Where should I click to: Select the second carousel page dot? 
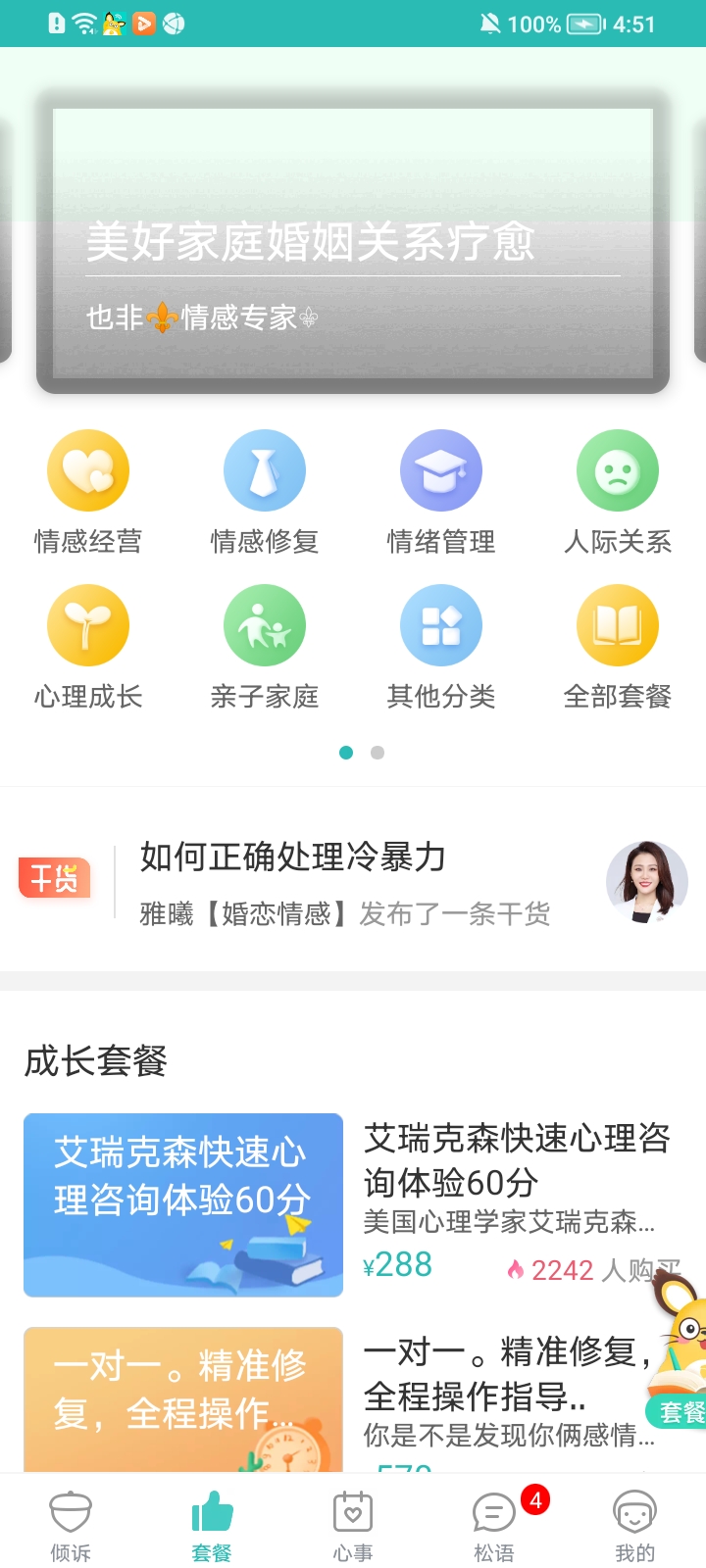tap(378, 753)
